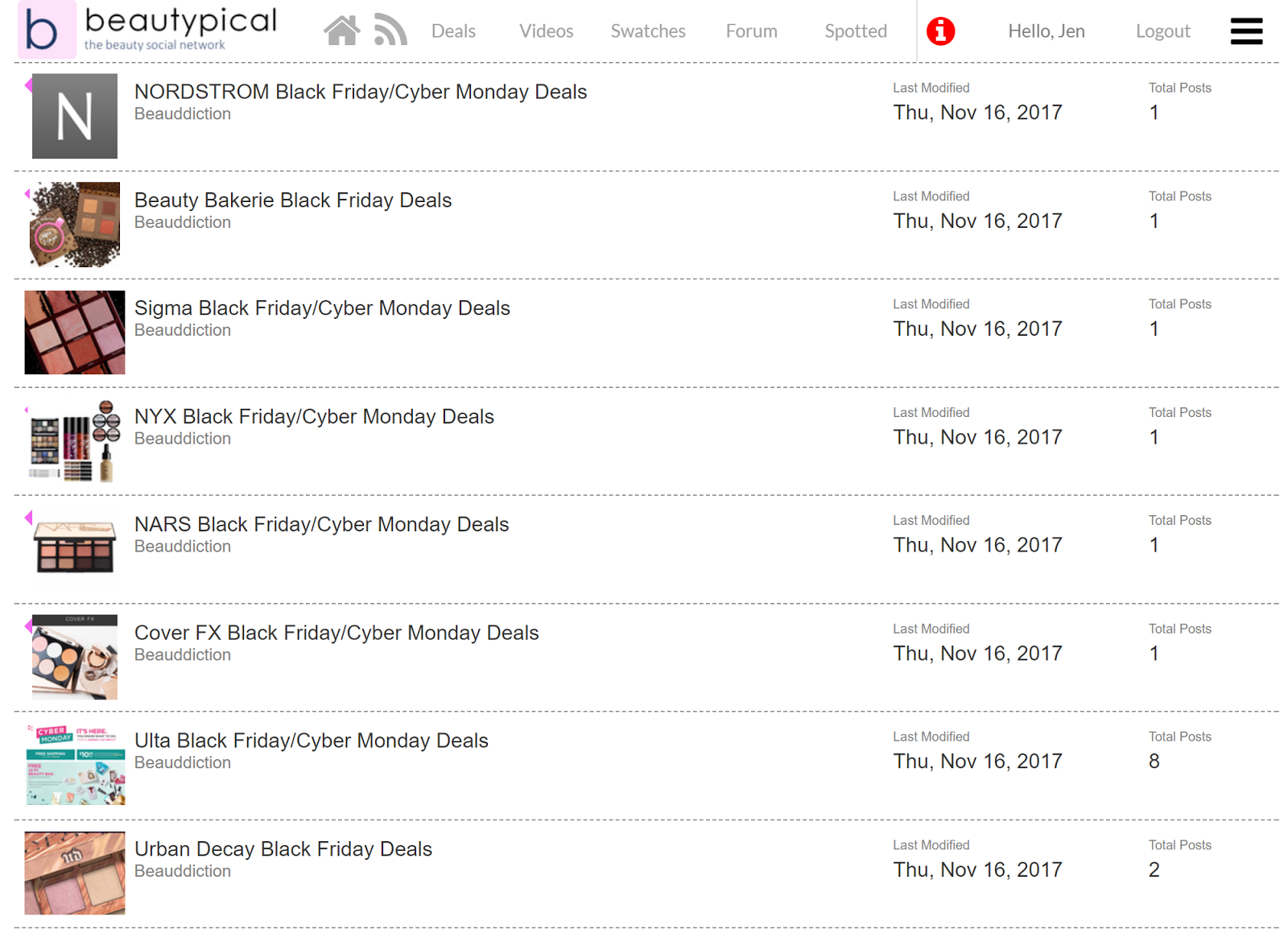Viewport: 1288px width, 929px height.
Task: Open the Beauty Bakerie Black Friday Deals thread
Action: coord(292,200)
